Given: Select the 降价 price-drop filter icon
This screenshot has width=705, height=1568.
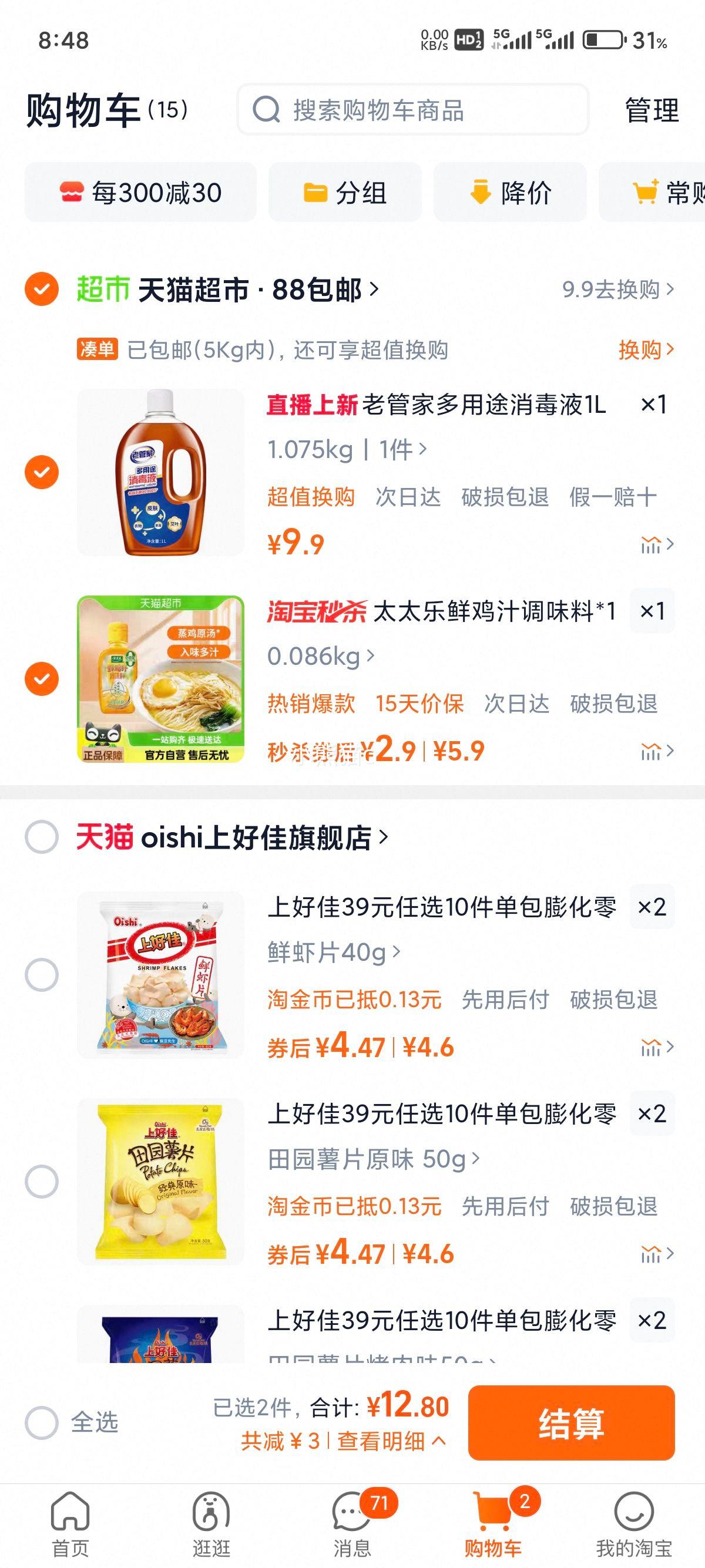Looking at the screenshot, I should coord(481,191).
